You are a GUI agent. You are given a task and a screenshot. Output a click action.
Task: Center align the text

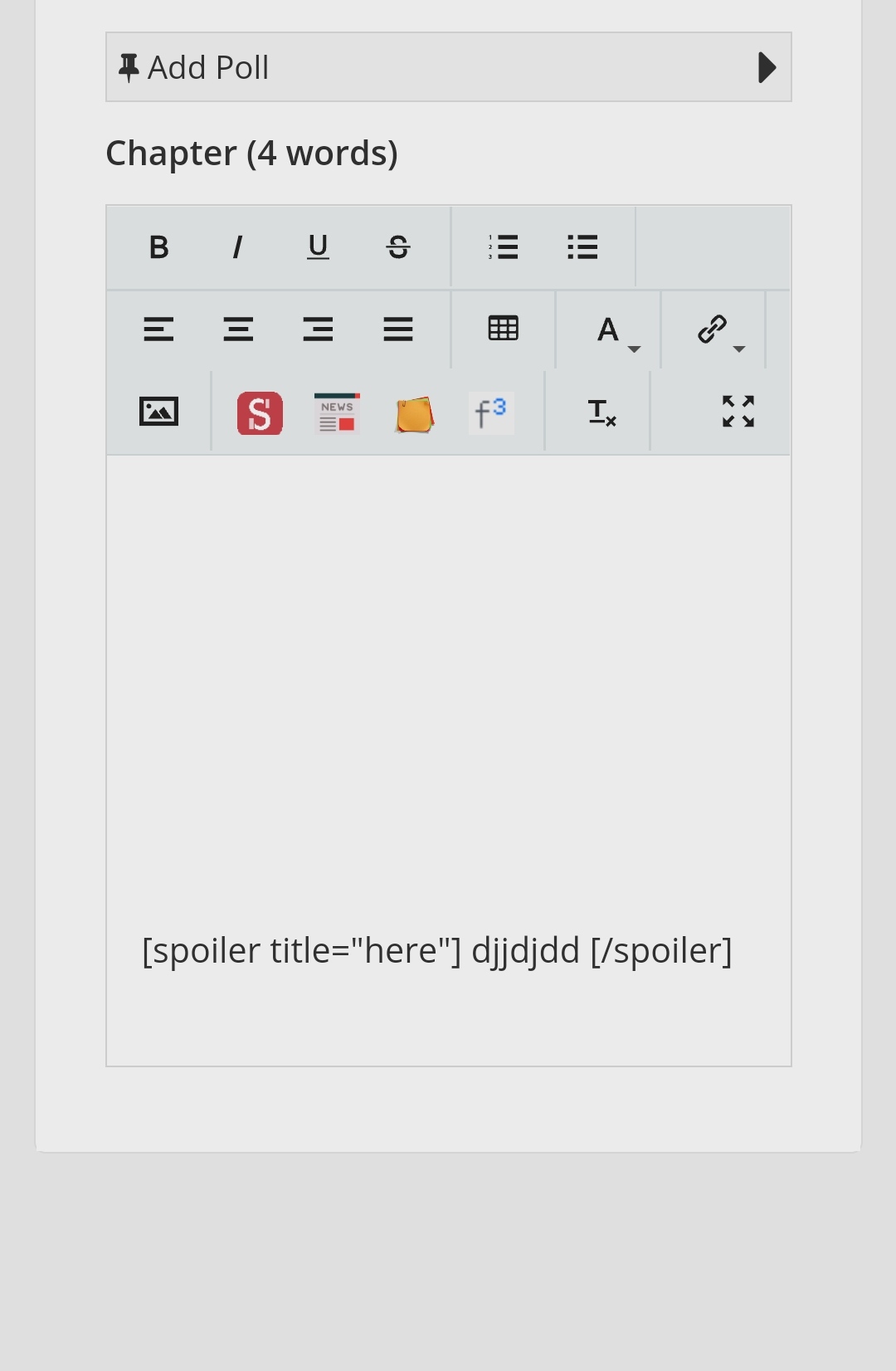pyautogui.click(x=238, y=329)
